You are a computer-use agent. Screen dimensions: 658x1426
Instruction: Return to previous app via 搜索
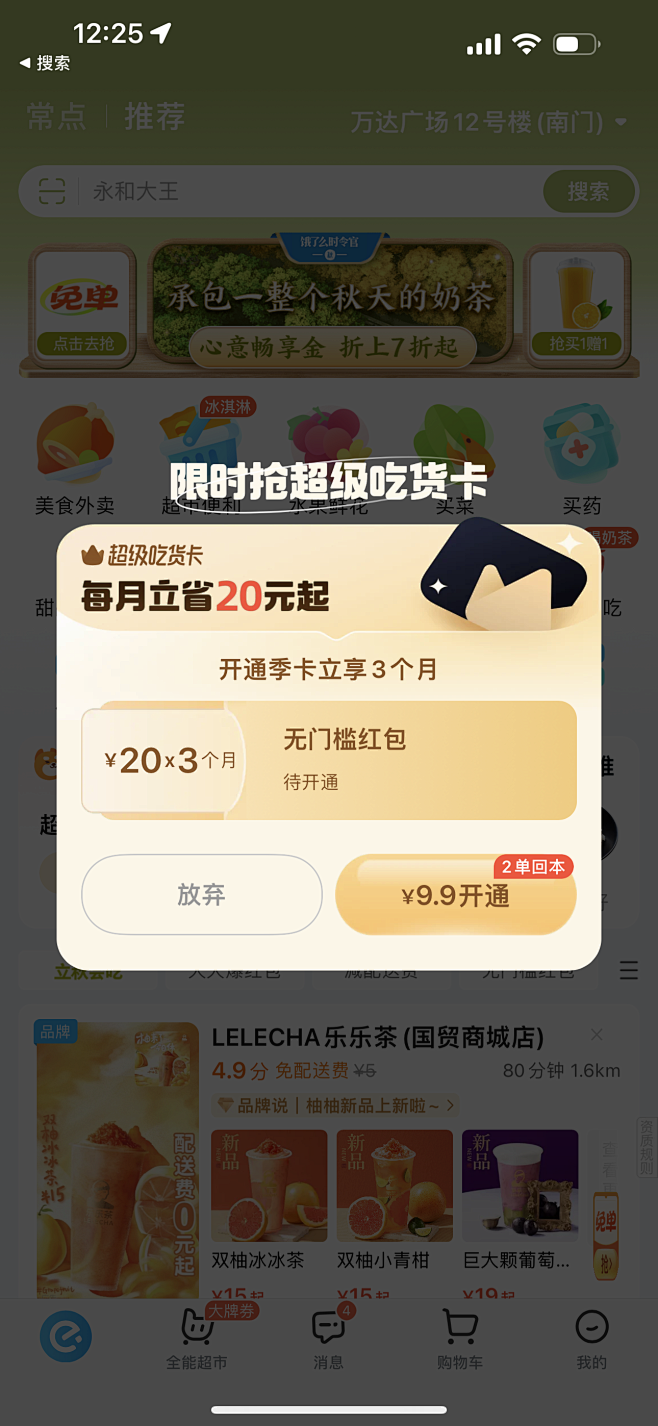45,63
